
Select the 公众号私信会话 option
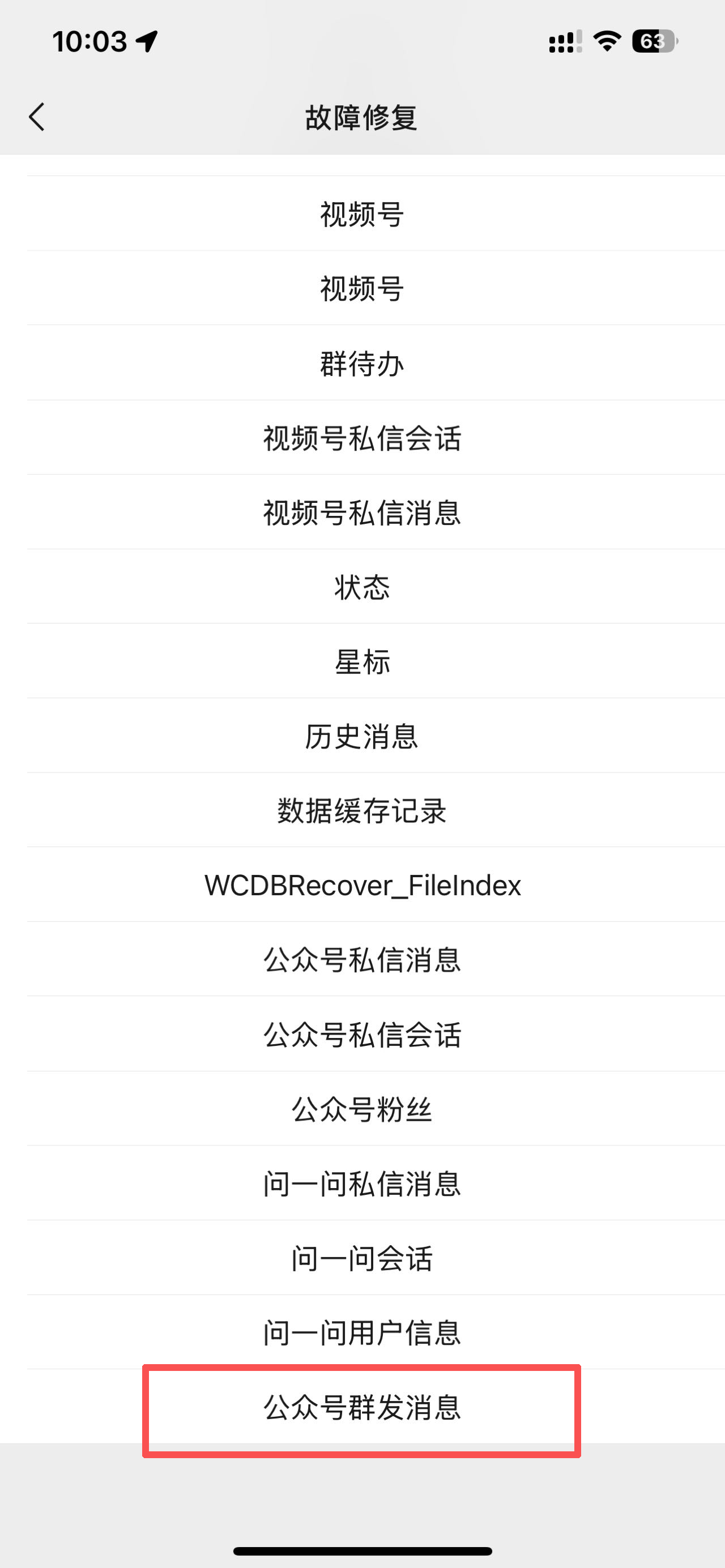tap(363, 1034)
